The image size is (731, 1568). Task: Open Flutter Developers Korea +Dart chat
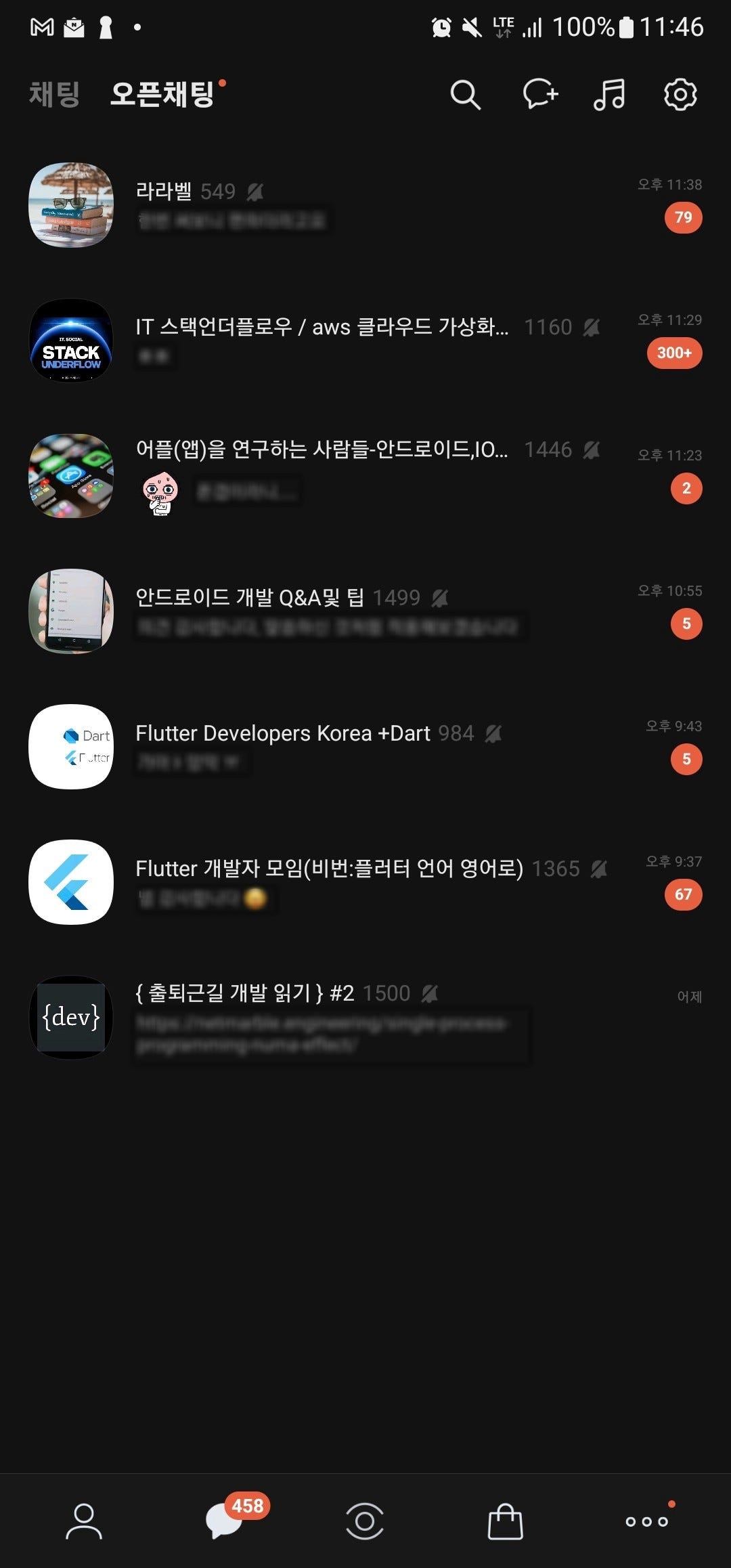coord(365,746)
